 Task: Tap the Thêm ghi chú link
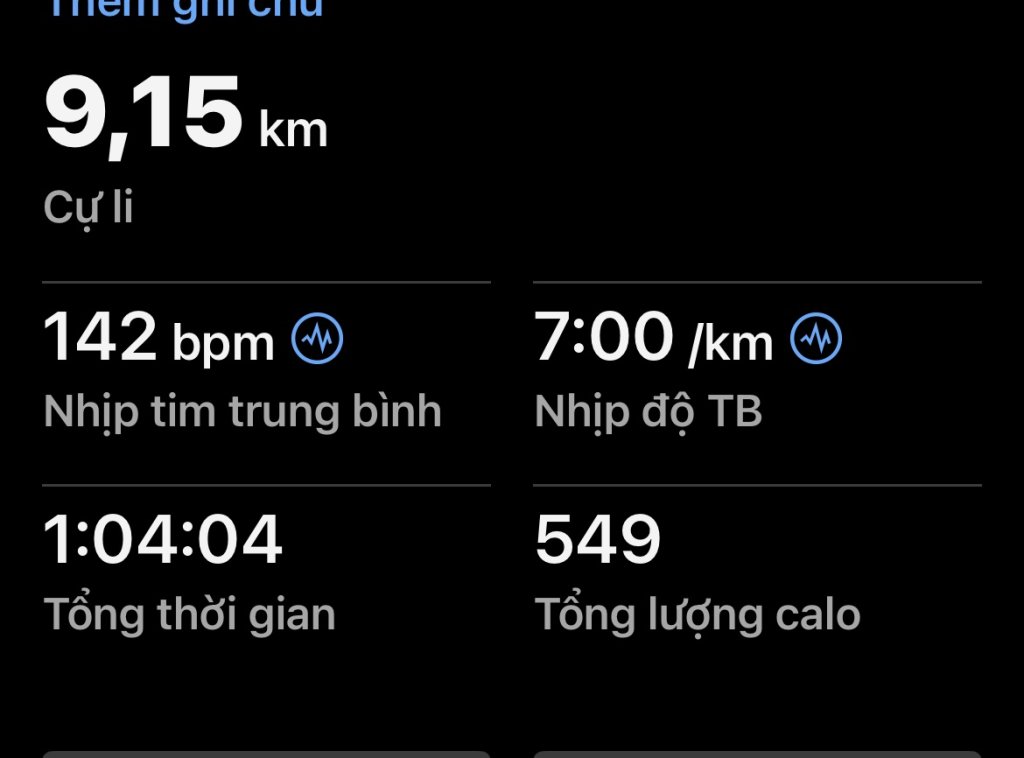tap(185, 8)
